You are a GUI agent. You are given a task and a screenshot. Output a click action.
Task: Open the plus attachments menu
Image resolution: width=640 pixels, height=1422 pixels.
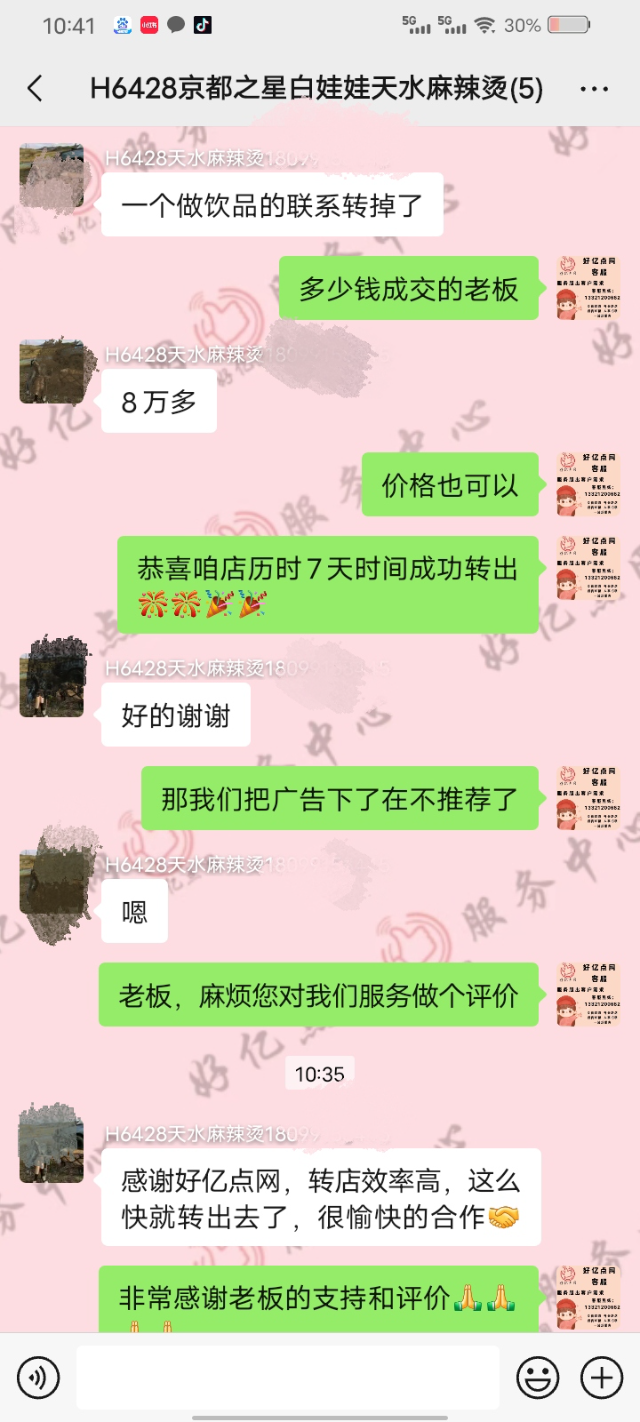602,1379
